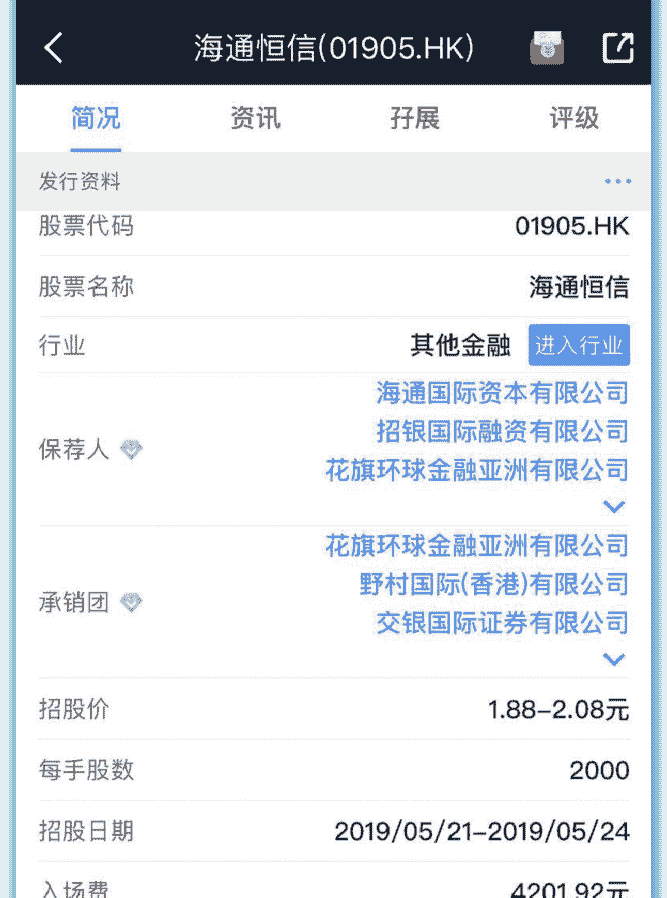Open 野村国际(香港)有限公司 underwriter link
Viewport: 667px width, 898px height.
coord(494,584)
